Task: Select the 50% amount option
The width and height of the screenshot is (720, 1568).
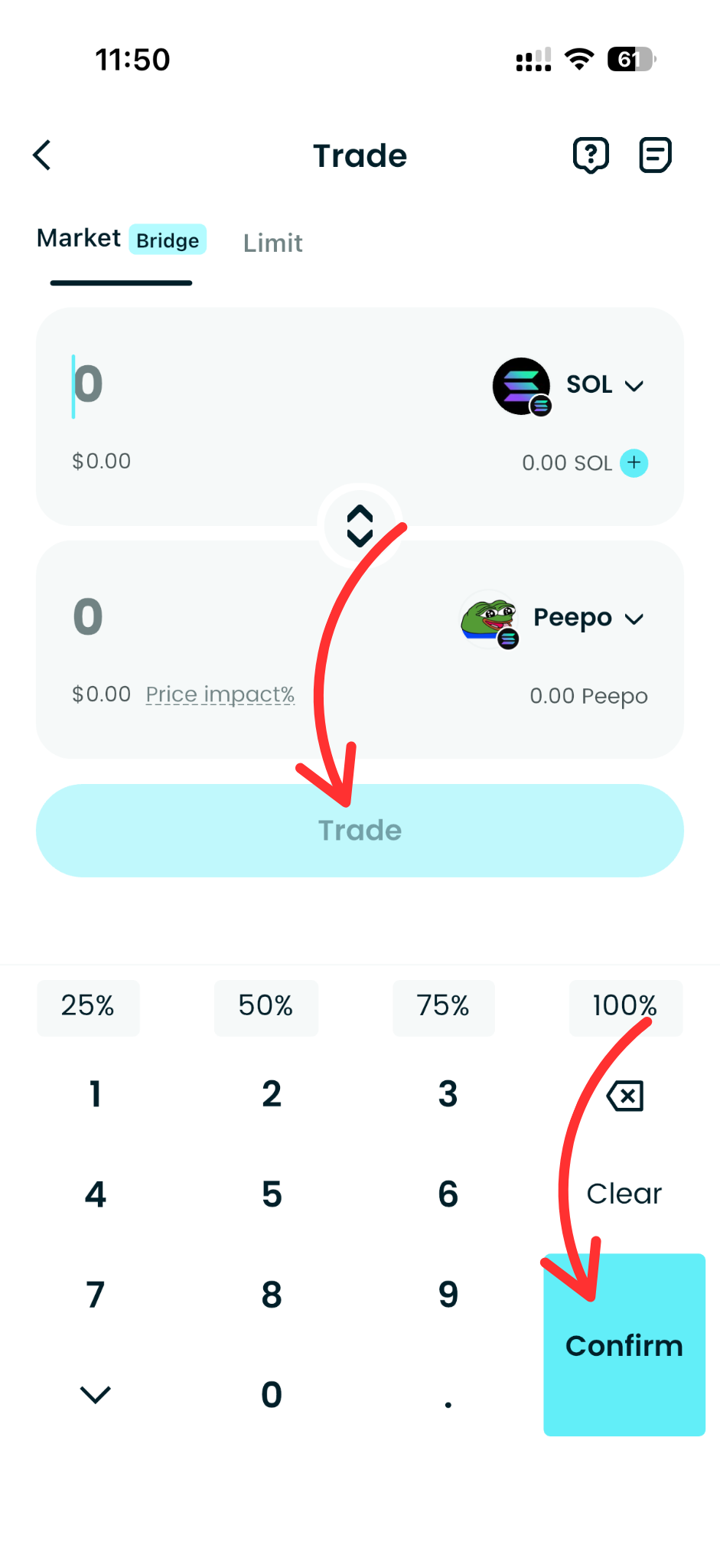Action: pyautogui.click(x=266, y=1008)
